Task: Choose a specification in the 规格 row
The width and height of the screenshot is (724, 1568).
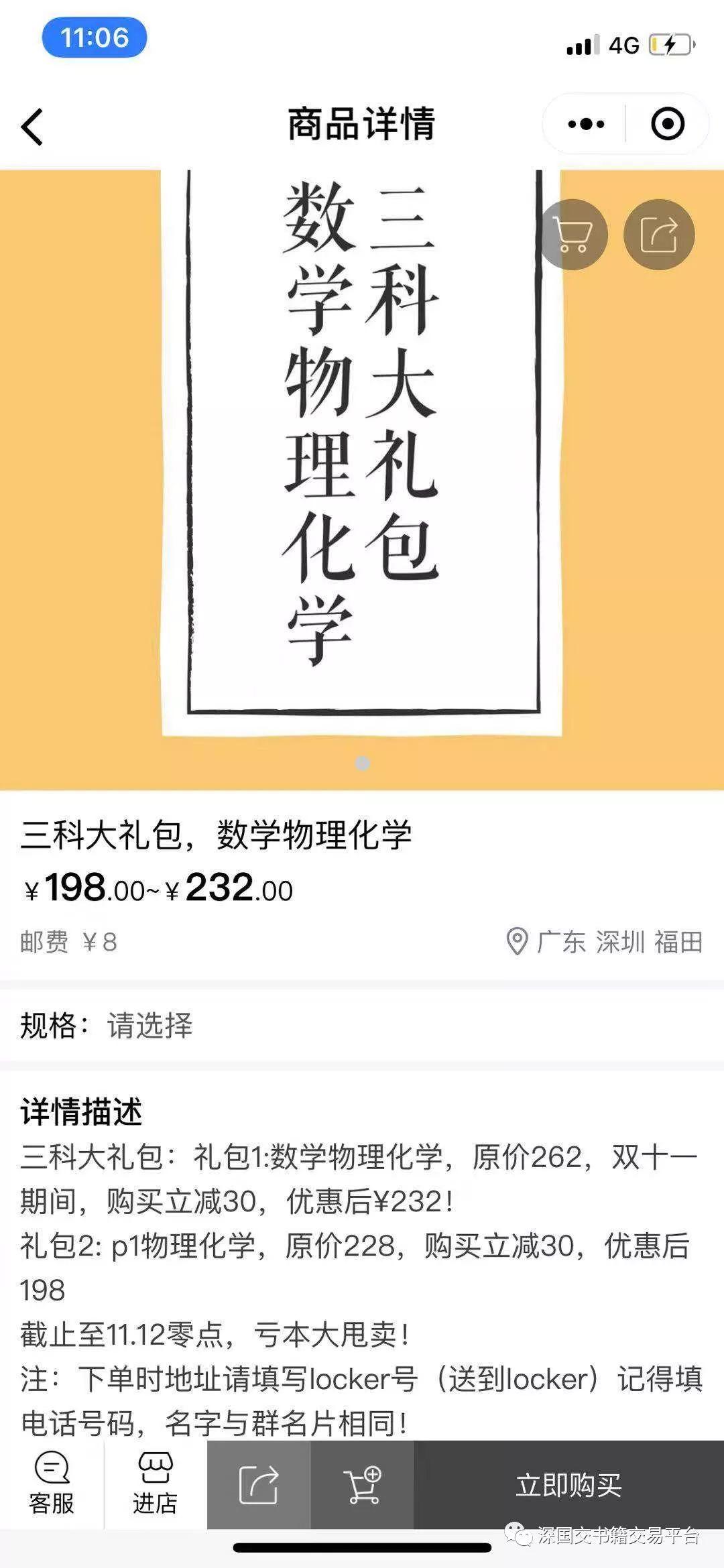Action: point(362,1025)
